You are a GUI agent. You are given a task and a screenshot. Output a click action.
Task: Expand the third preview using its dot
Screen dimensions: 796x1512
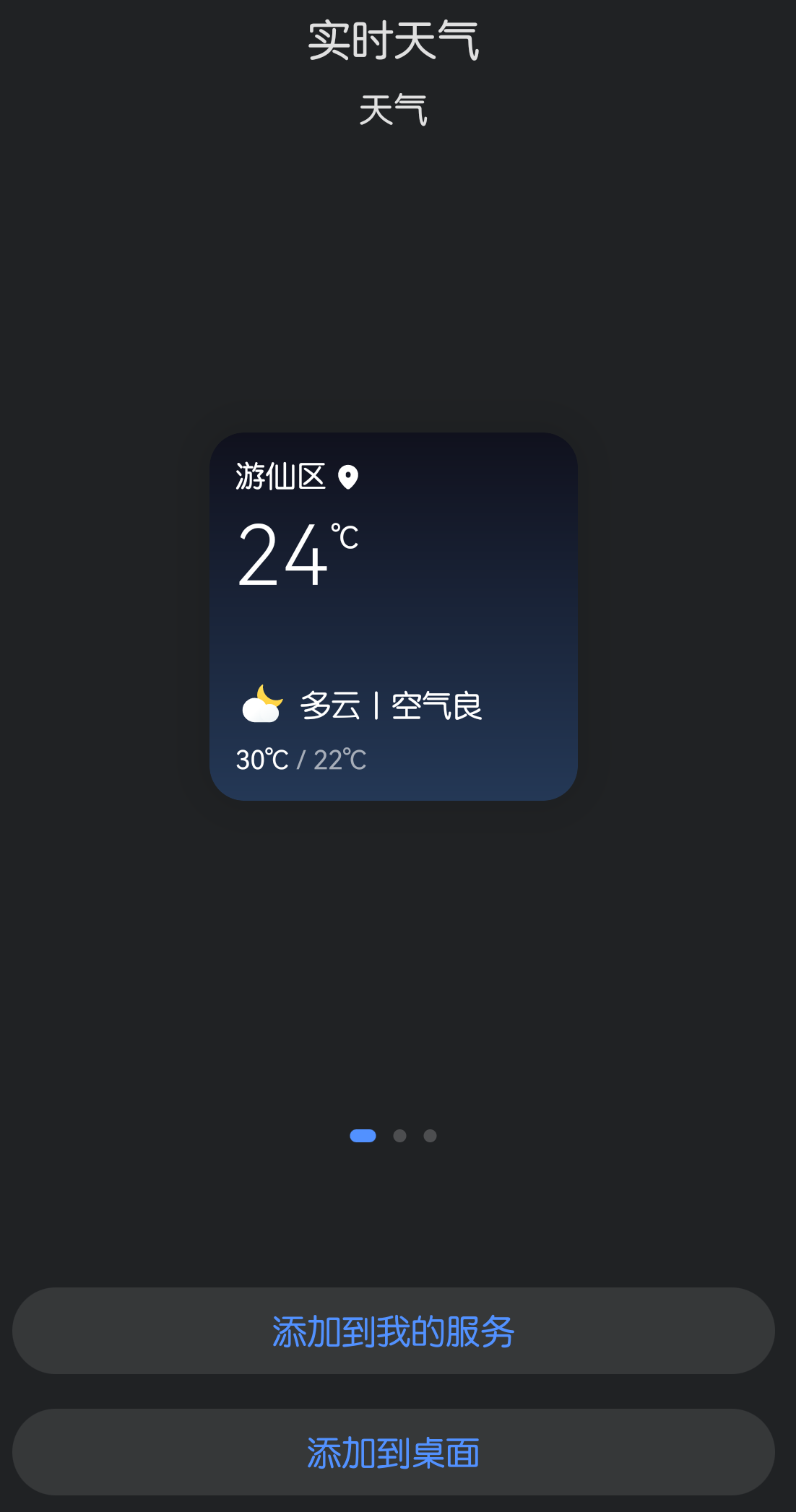pos(430,1135)
